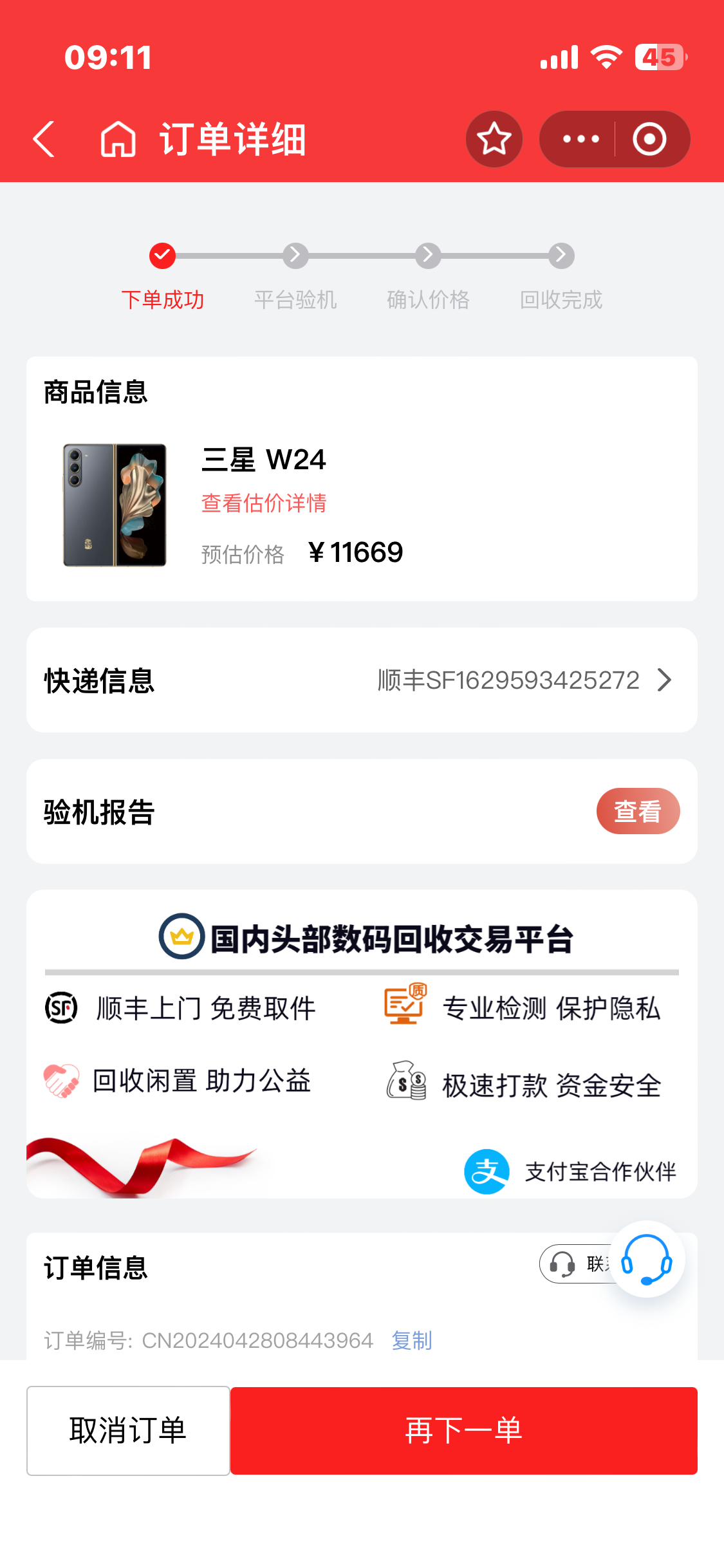Tap 查看 to view the 验机报告

click(x=637, y=811)
